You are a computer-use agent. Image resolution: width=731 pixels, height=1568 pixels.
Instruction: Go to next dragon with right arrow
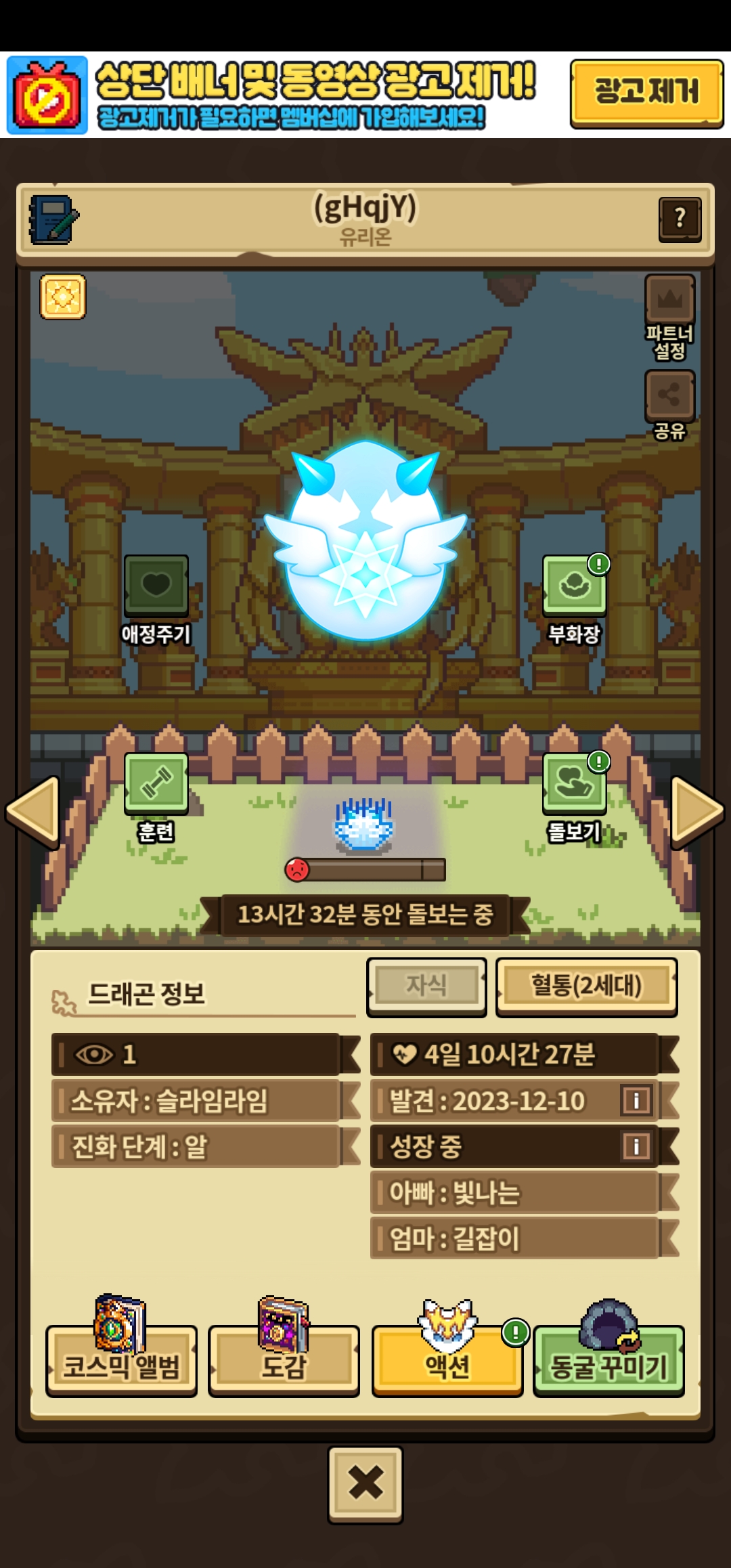point(697,811)
